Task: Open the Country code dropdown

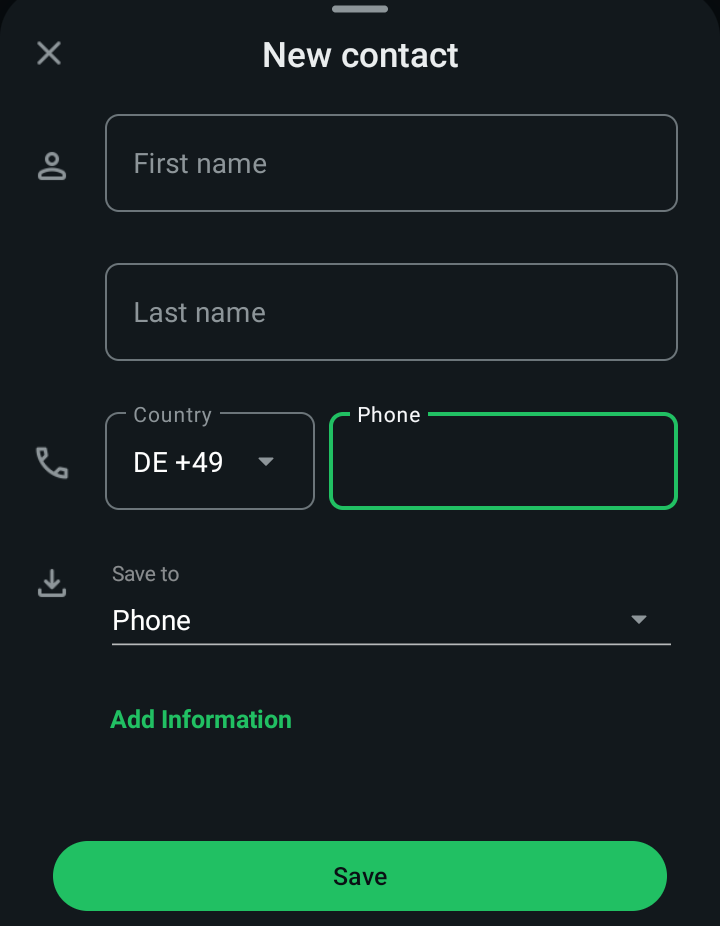Action: pos(210,462)
